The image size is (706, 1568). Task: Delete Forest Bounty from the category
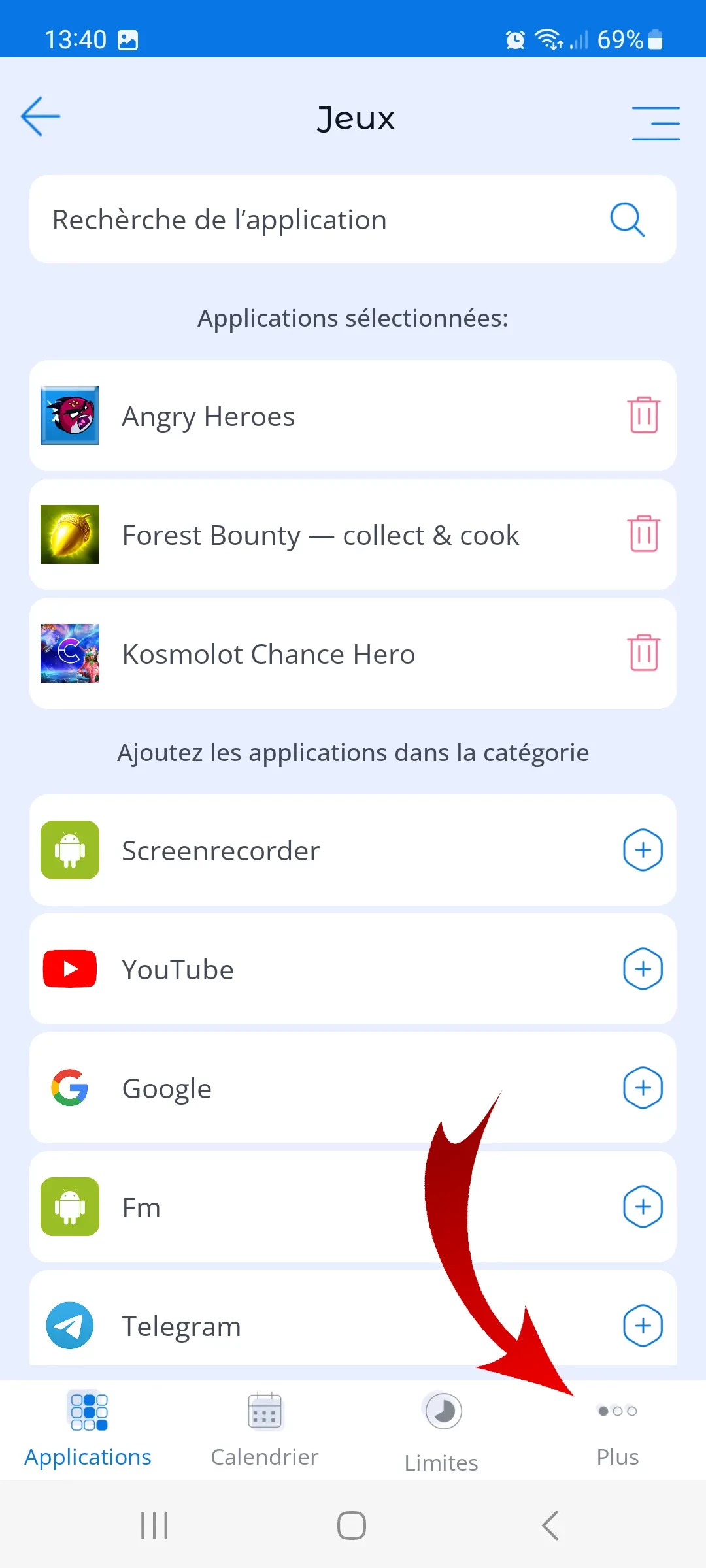tap(644, 534)
